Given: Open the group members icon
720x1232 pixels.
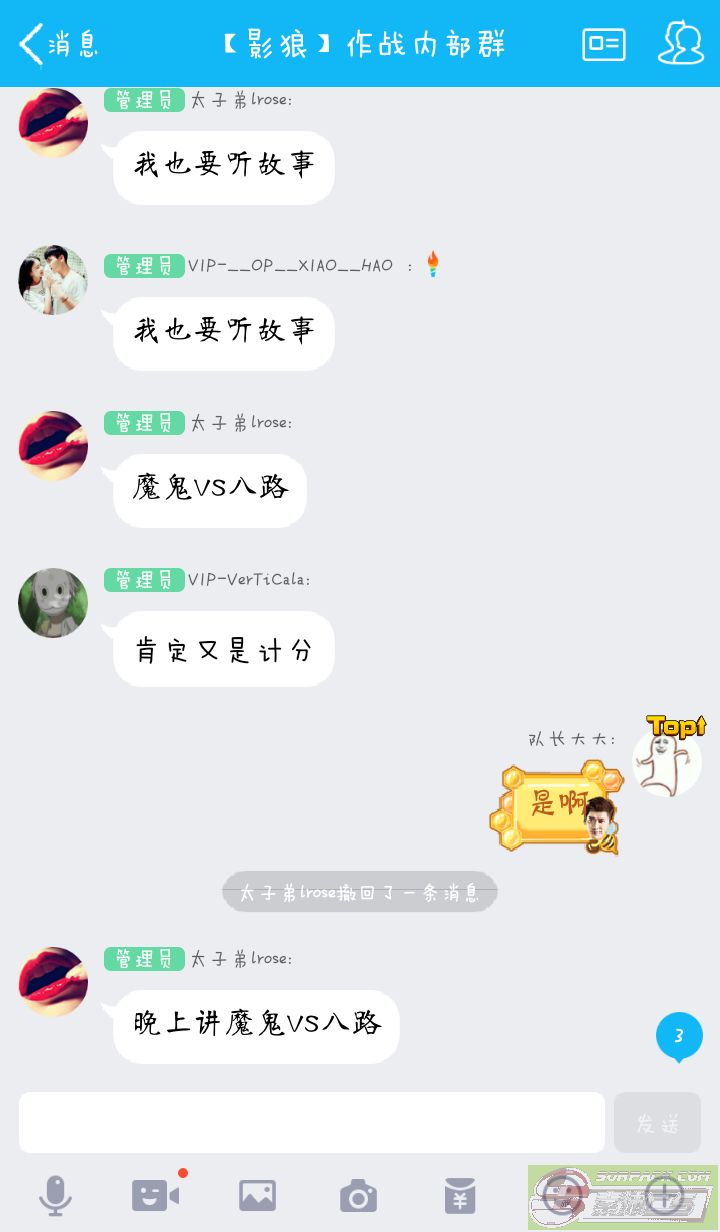Looking at the screenshot, I should pyautogui.click(x=681, y=43).
